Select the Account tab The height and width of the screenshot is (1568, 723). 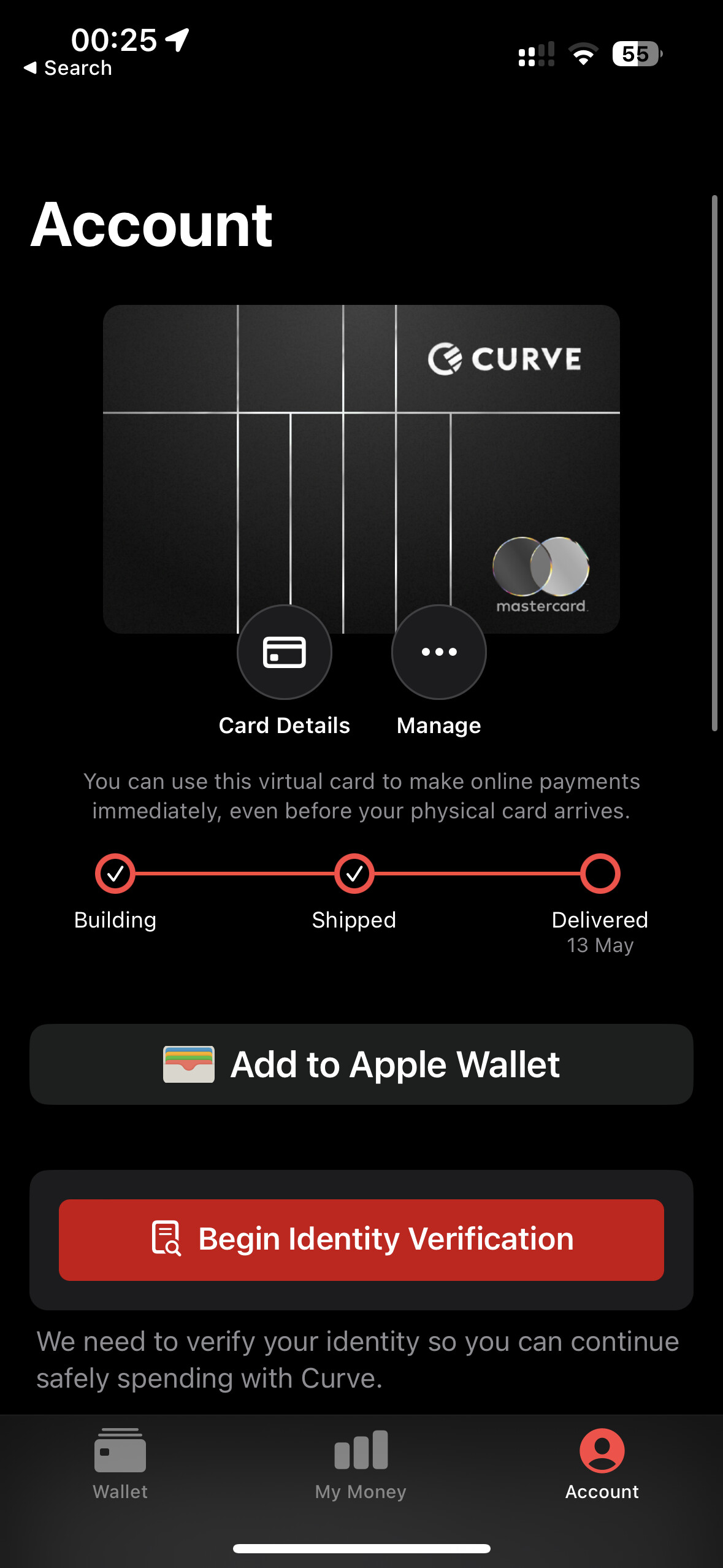pos(602,1462)
